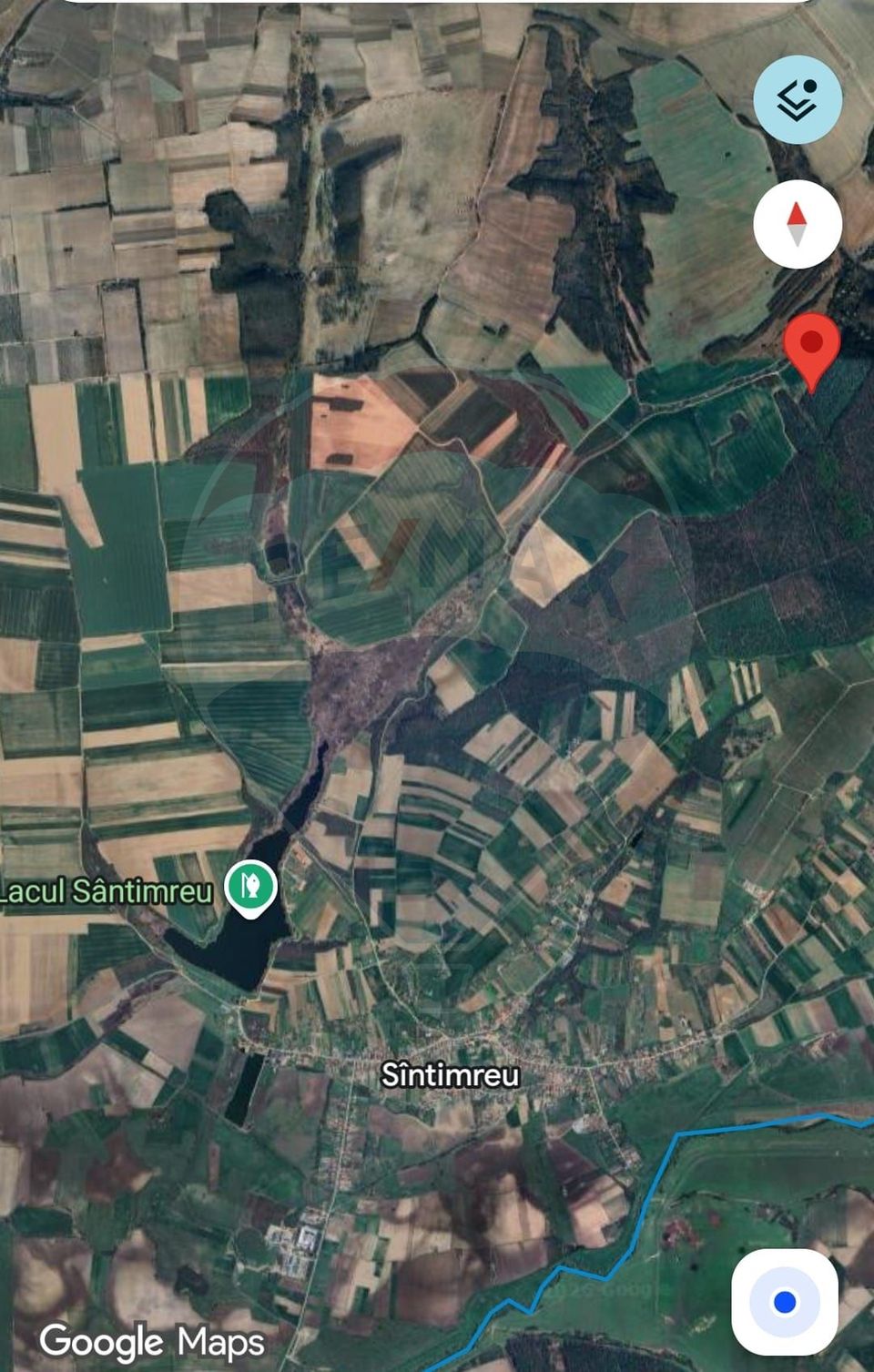Select the 'Sîntimreu' village name label
874x1372 pixels.
[450, 1076]
